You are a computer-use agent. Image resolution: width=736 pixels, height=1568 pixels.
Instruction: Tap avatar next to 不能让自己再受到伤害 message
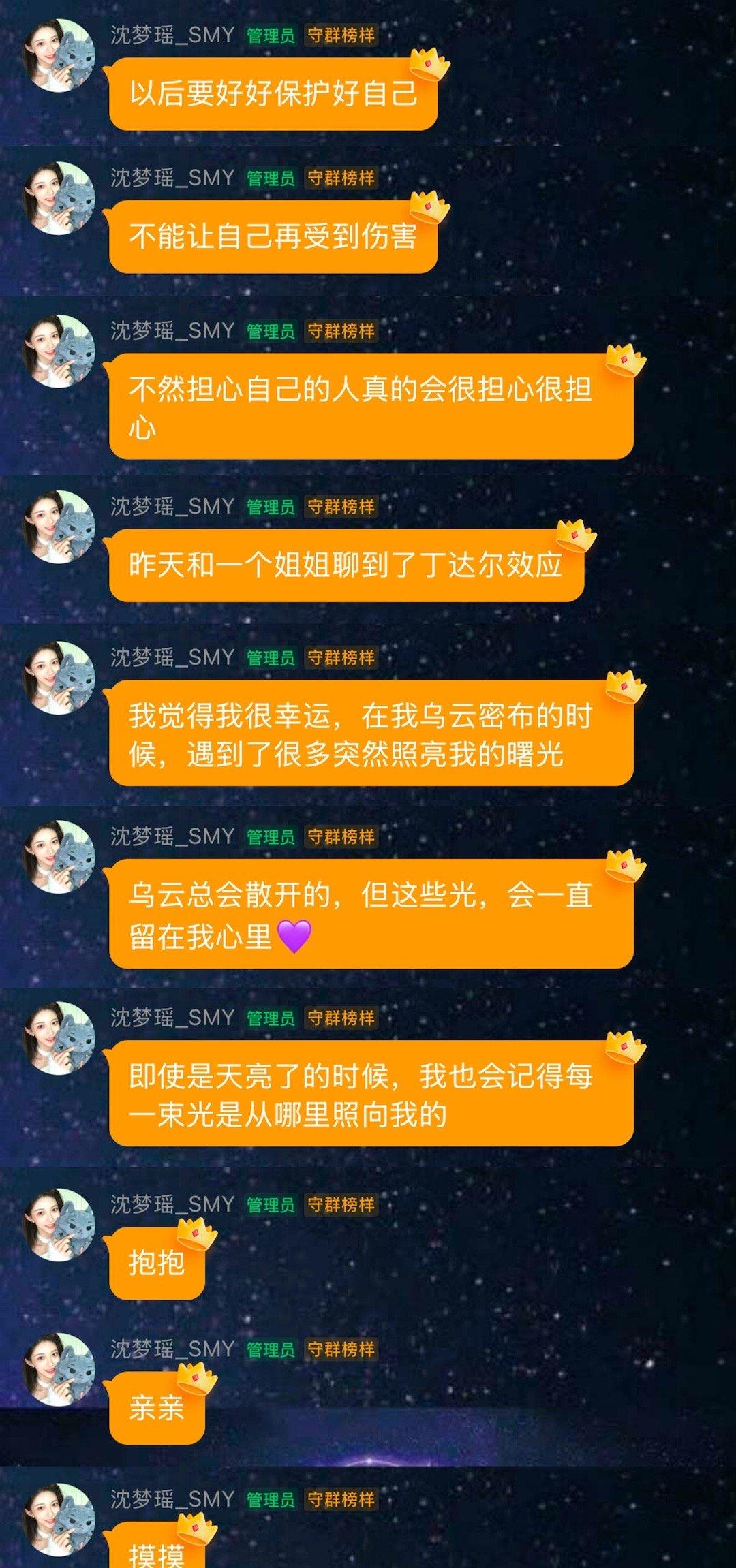point(59,198)
